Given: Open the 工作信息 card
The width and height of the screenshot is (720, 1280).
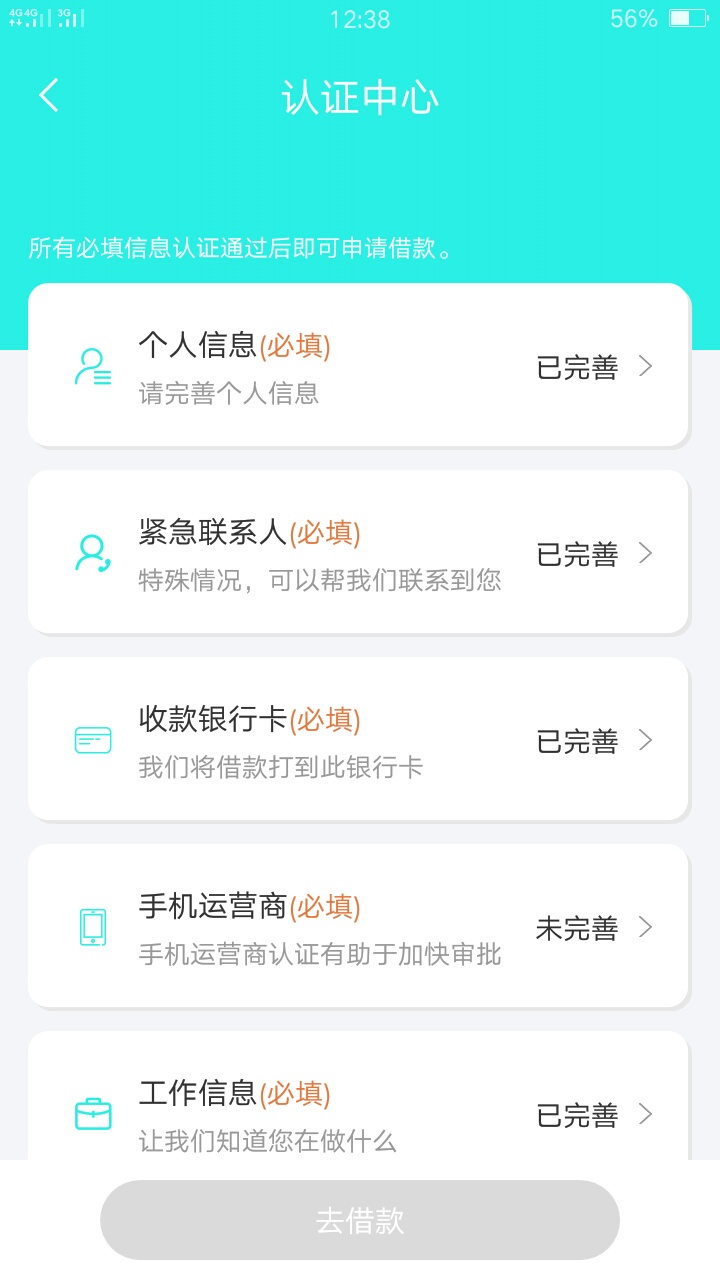Looking at the screenshot, I should [358, 1096].
